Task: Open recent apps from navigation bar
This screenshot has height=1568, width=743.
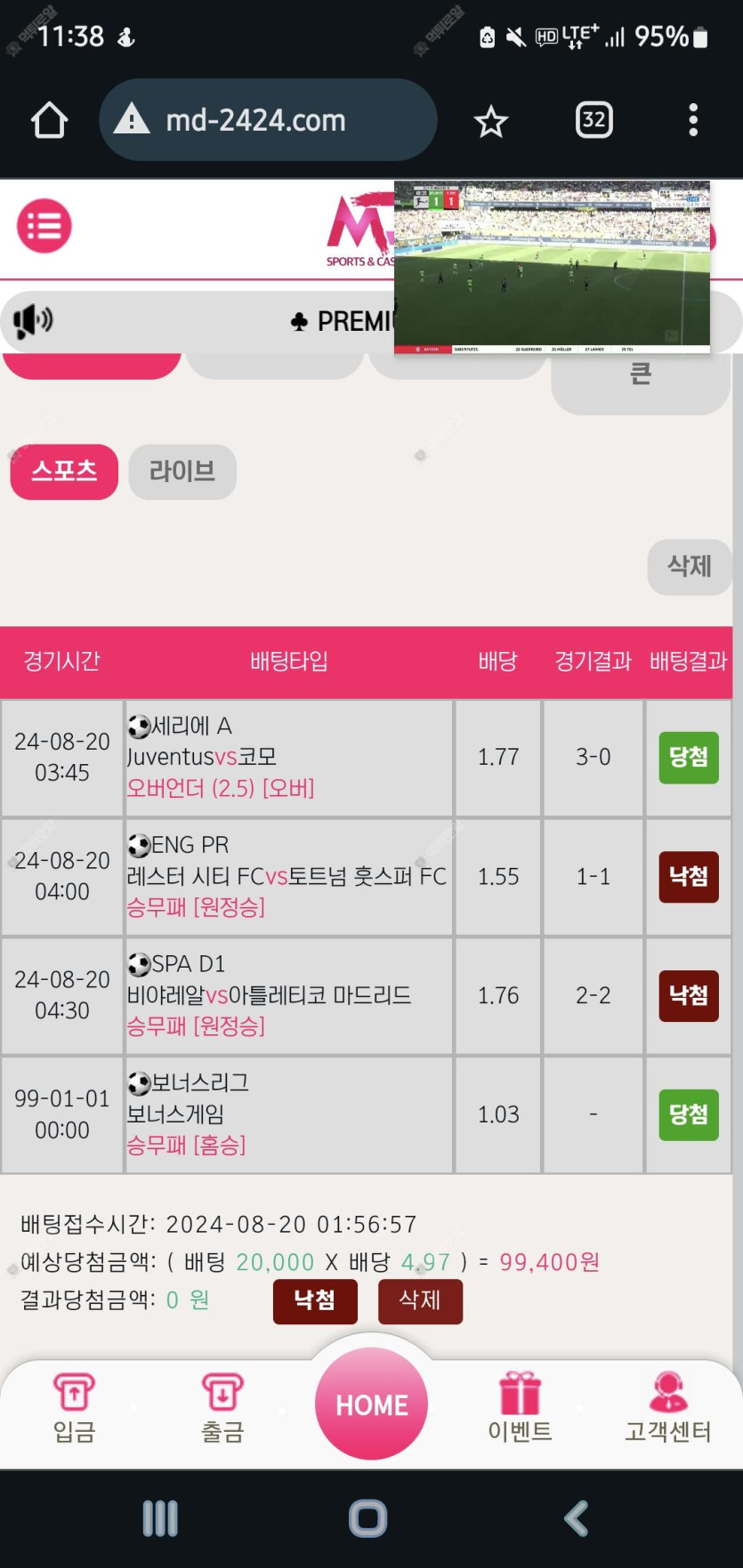Action: [160, 1518]
